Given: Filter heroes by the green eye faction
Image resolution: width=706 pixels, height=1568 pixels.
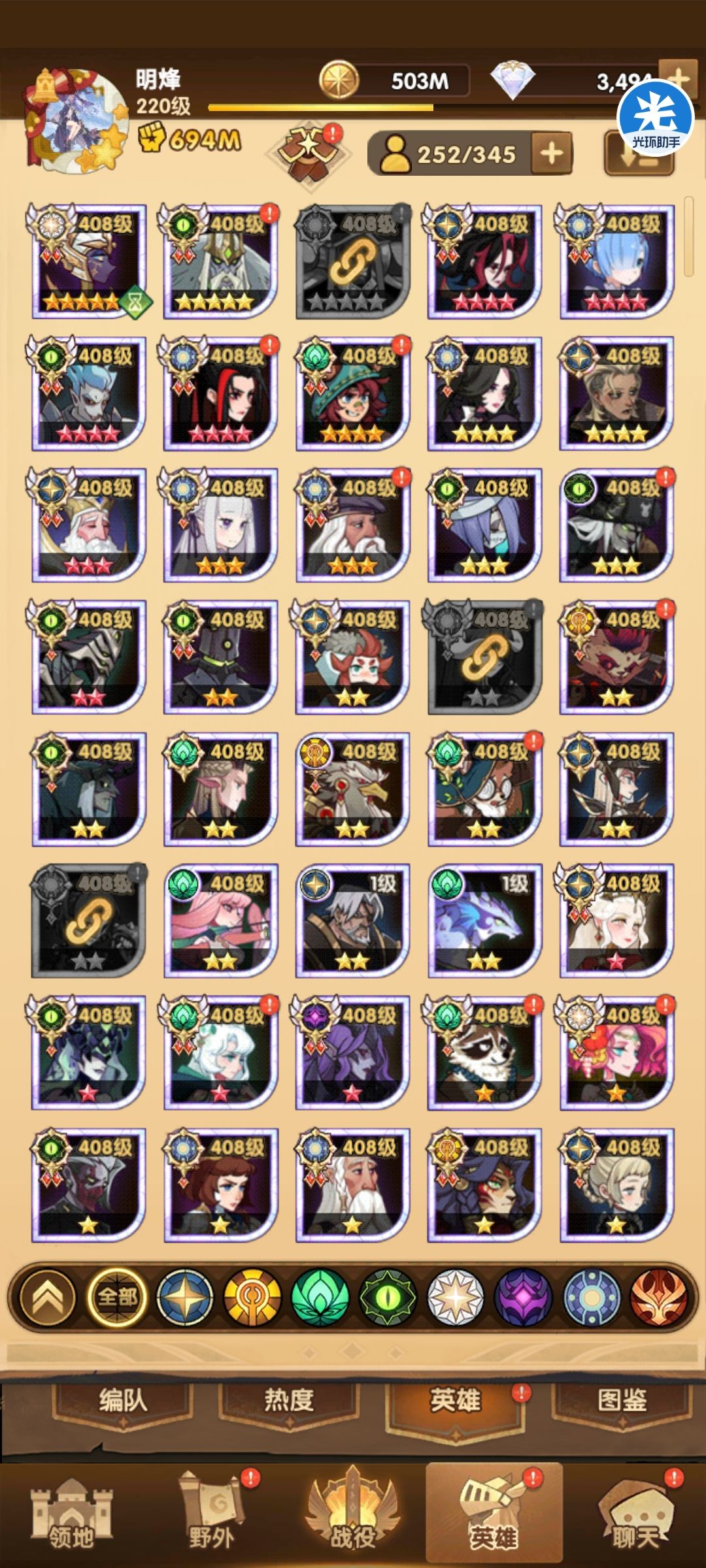Looking at the screenshot, I should pos(388,1297).
